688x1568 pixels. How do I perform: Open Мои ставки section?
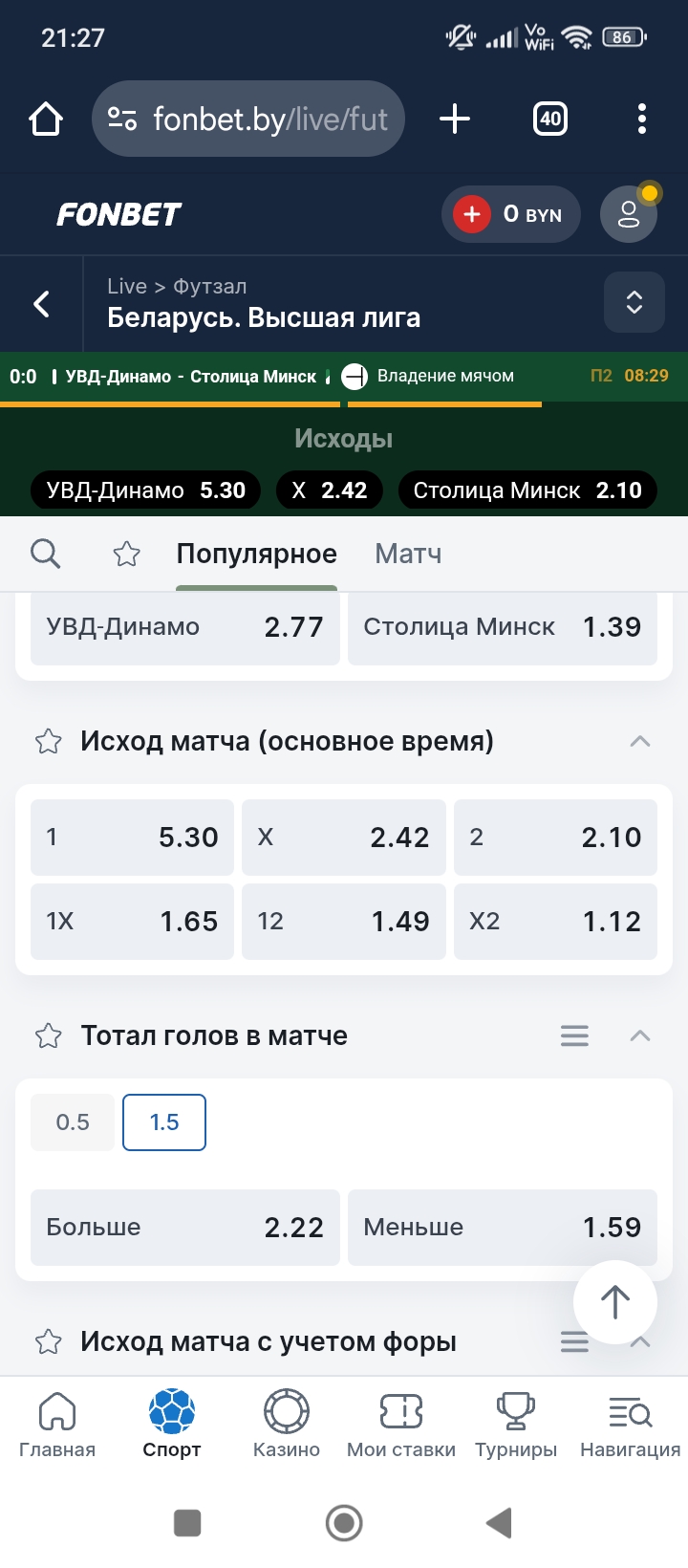pos(400,1425)
